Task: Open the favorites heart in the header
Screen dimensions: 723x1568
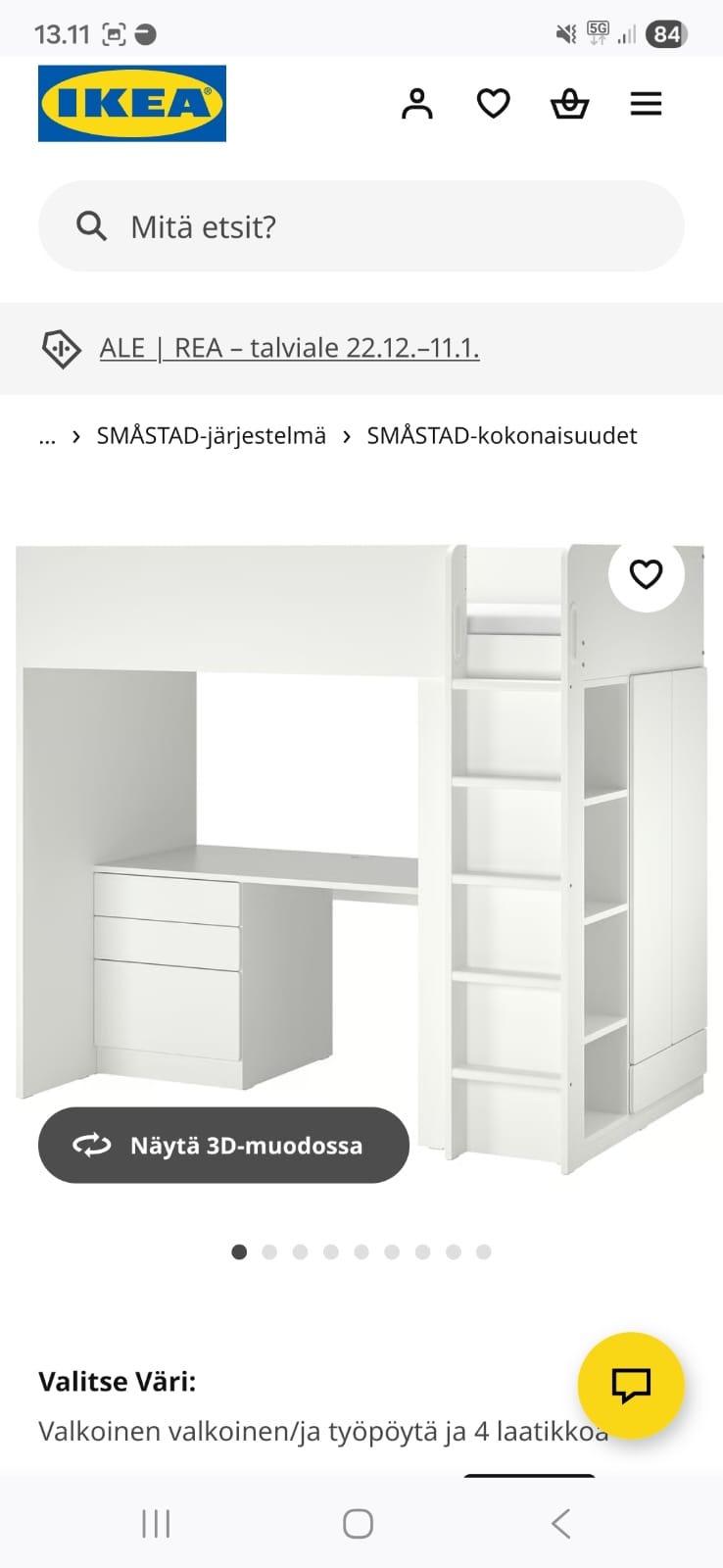Action: [493, 103]
